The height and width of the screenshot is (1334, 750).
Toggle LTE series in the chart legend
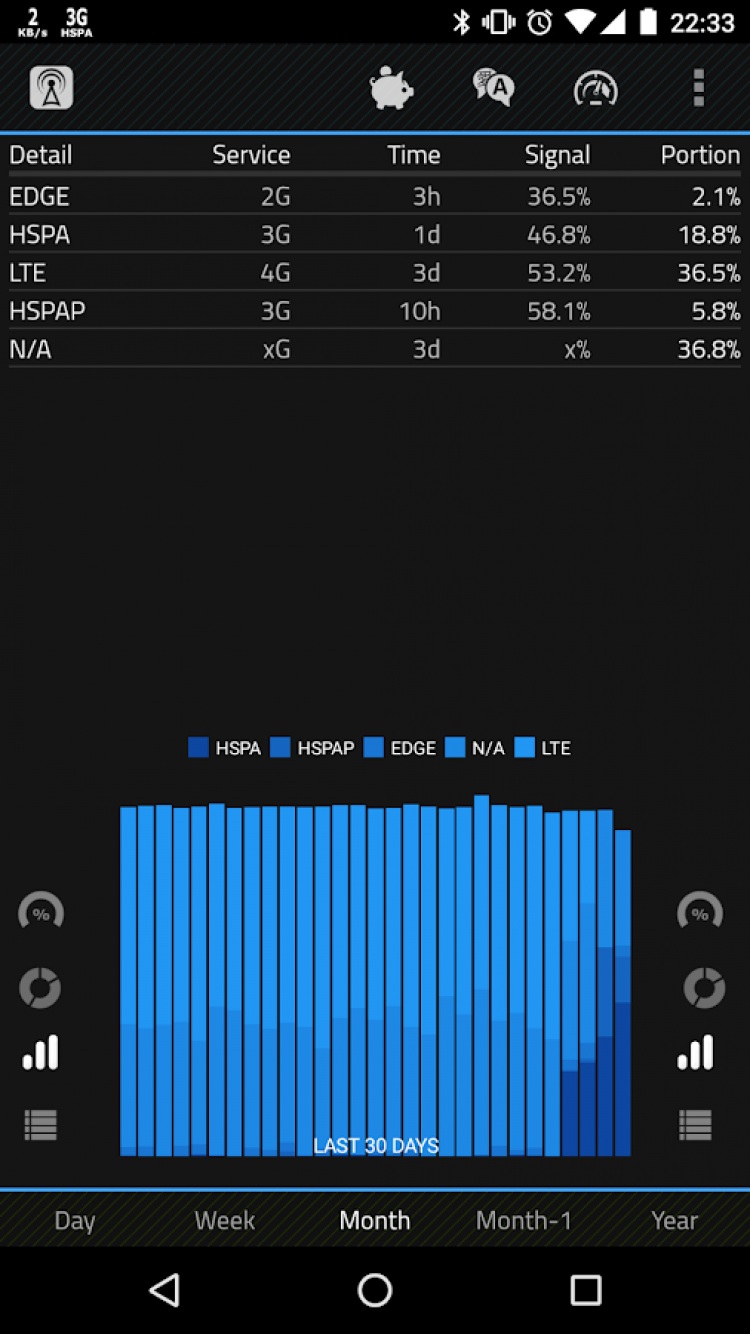click(x=541, y=747)
